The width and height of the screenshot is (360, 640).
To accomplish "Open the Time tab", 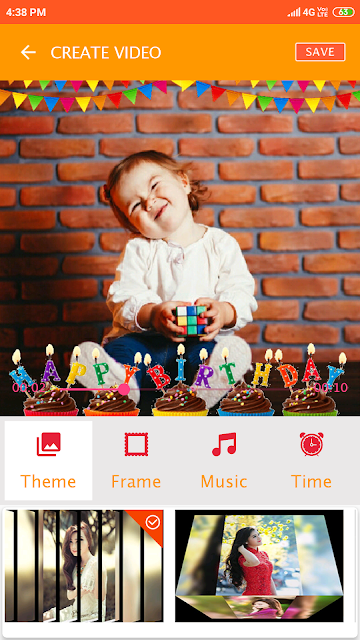I will (x=311, y=460).
